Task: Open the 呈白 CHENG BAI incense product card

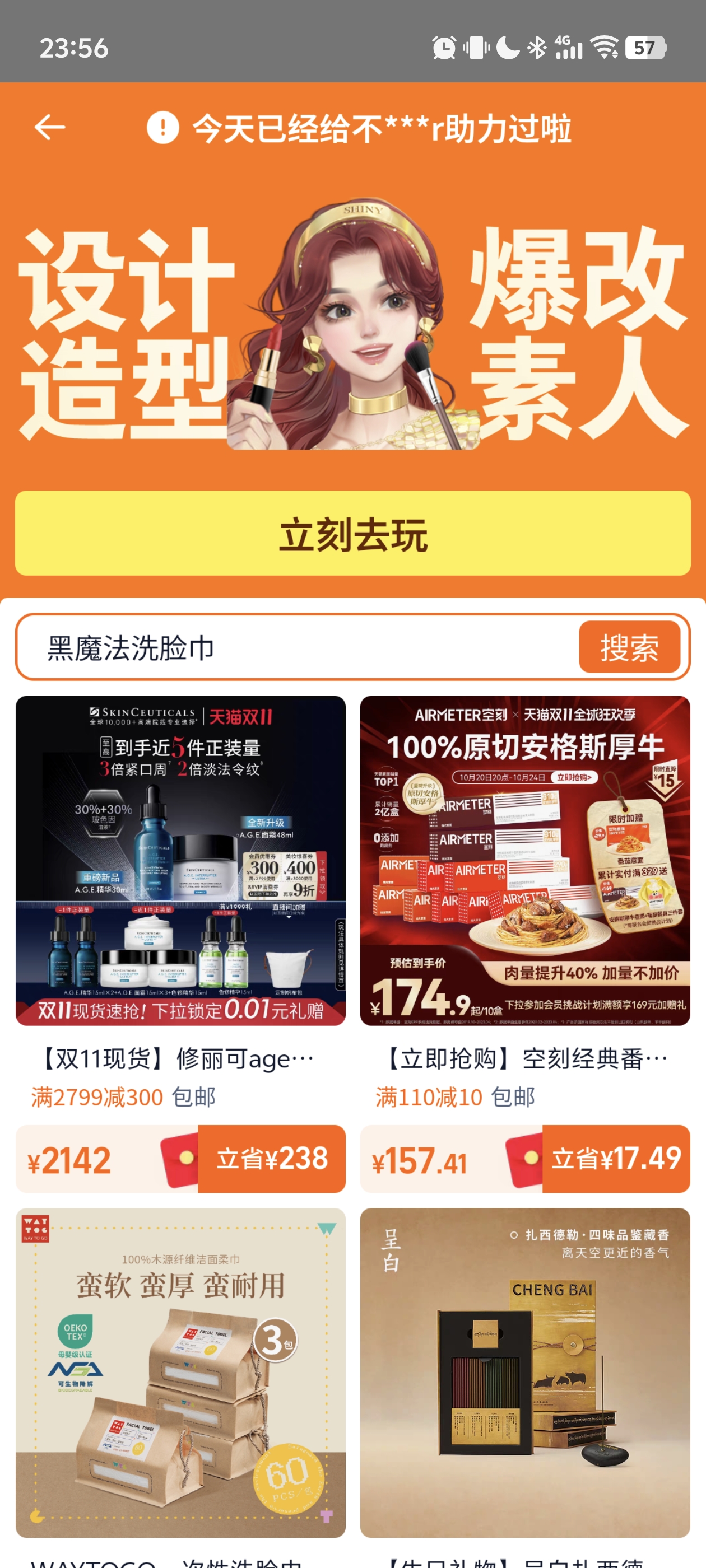Action: point(524,1373)
